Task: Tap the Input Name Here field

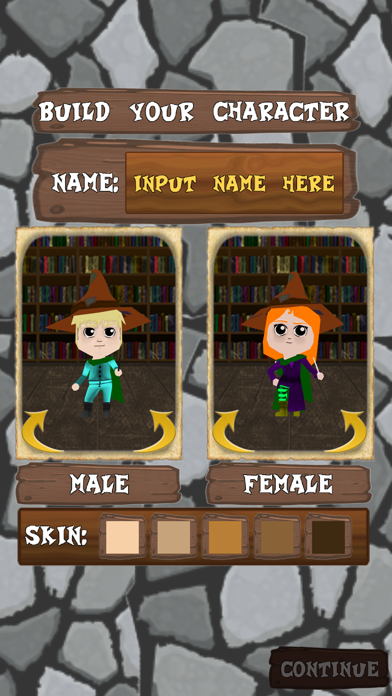Action: (x=234, y=183)
